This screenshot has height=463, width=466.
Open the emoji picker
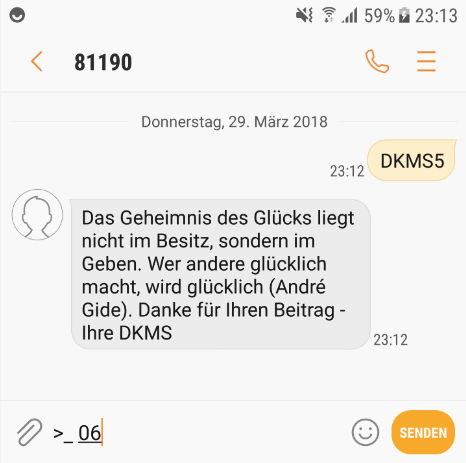pyautogui.click(x=365, y=432)
